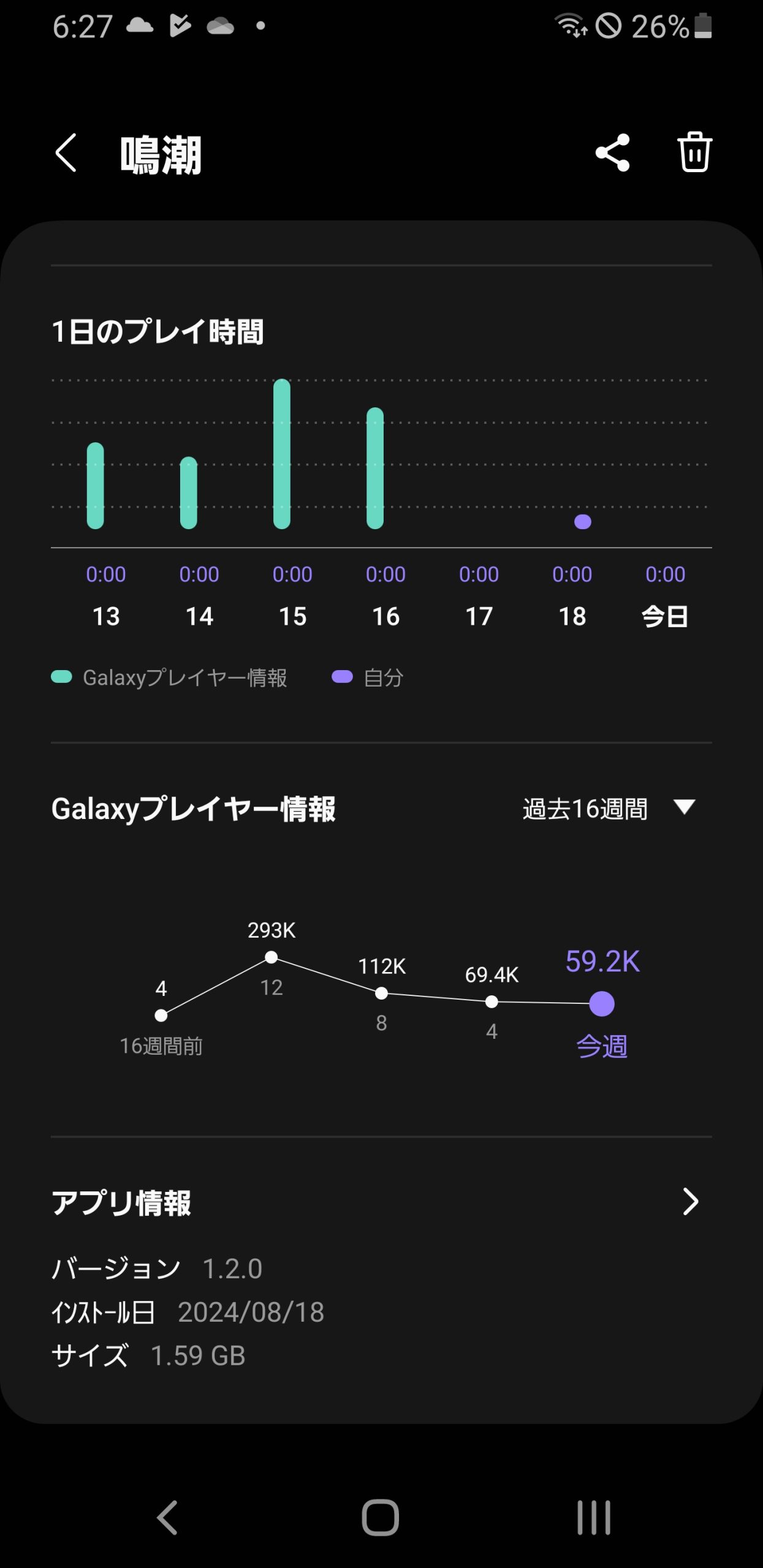The height and width of the screenshot is (1568, 763).
Task: Tap the system home button
Action: click(x=380, y=1517)
